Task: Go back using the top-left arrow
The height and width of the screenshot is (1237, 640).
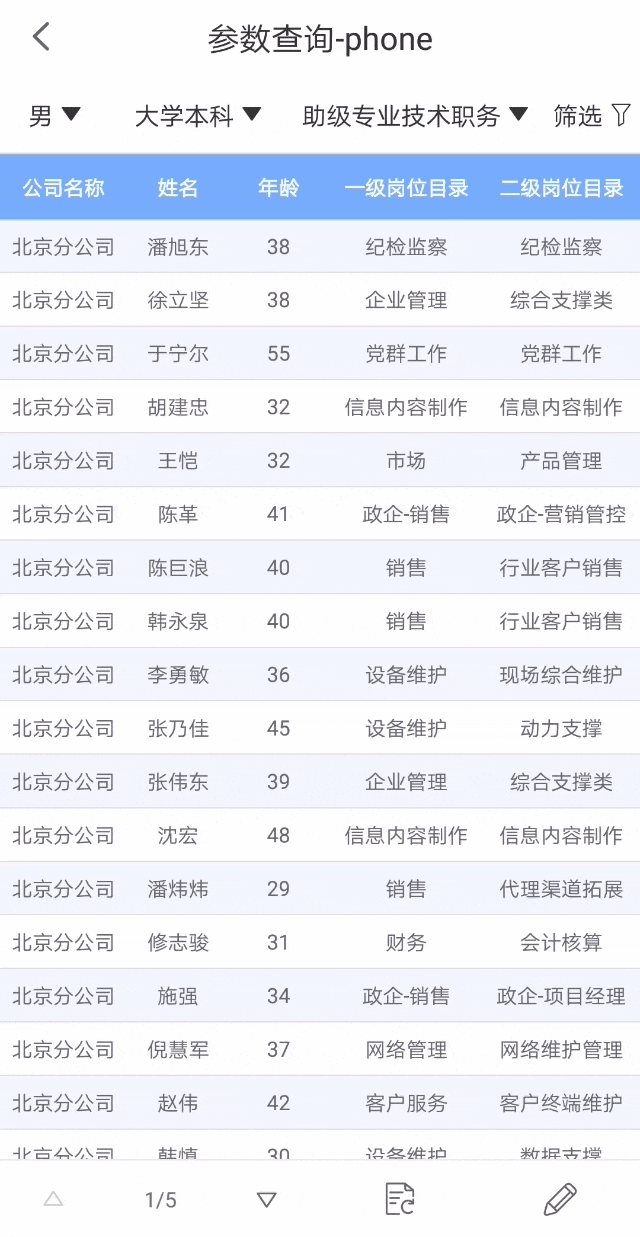Action: 41,38
